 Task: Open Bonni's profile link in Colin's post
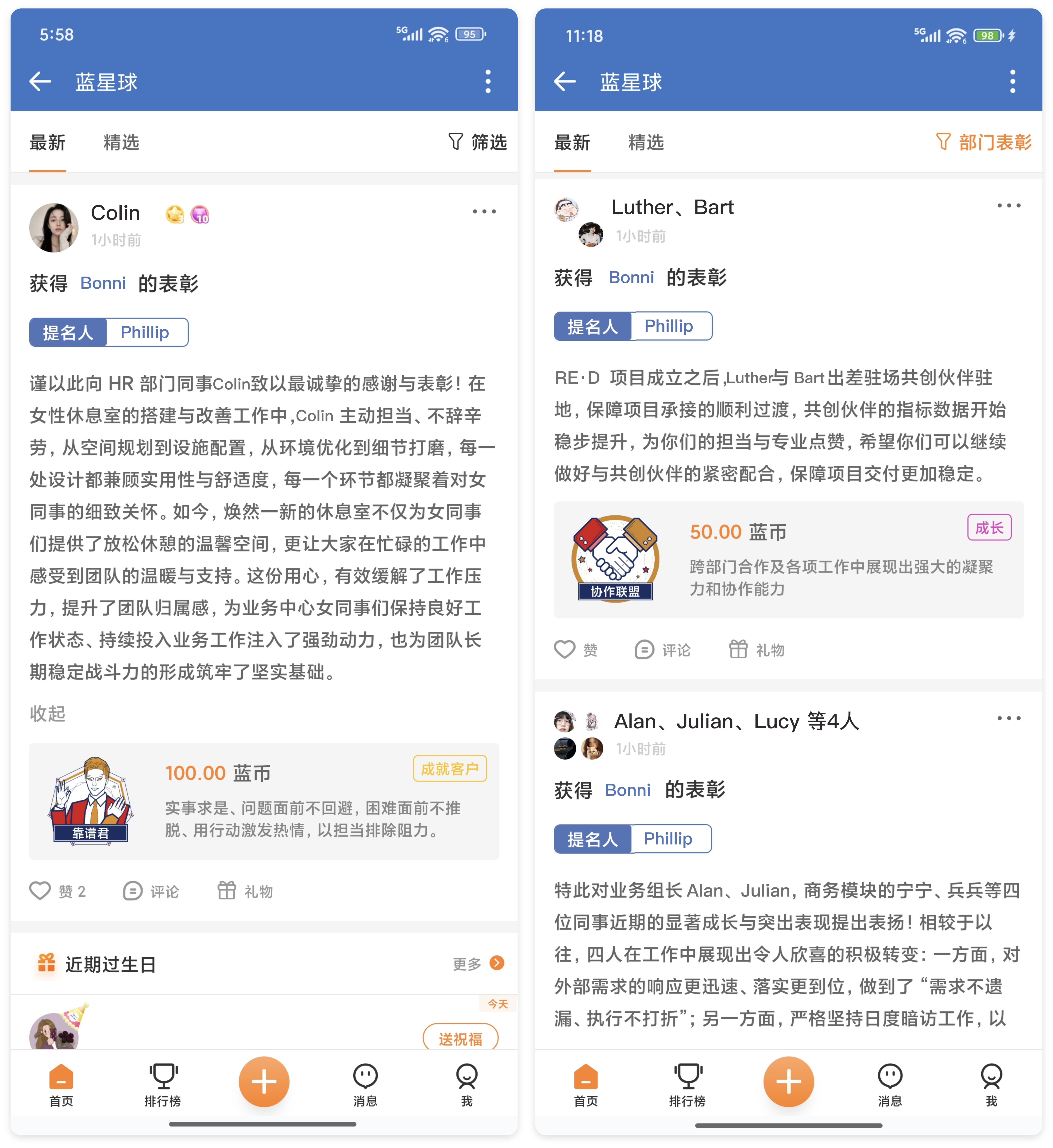coord(103,283)
